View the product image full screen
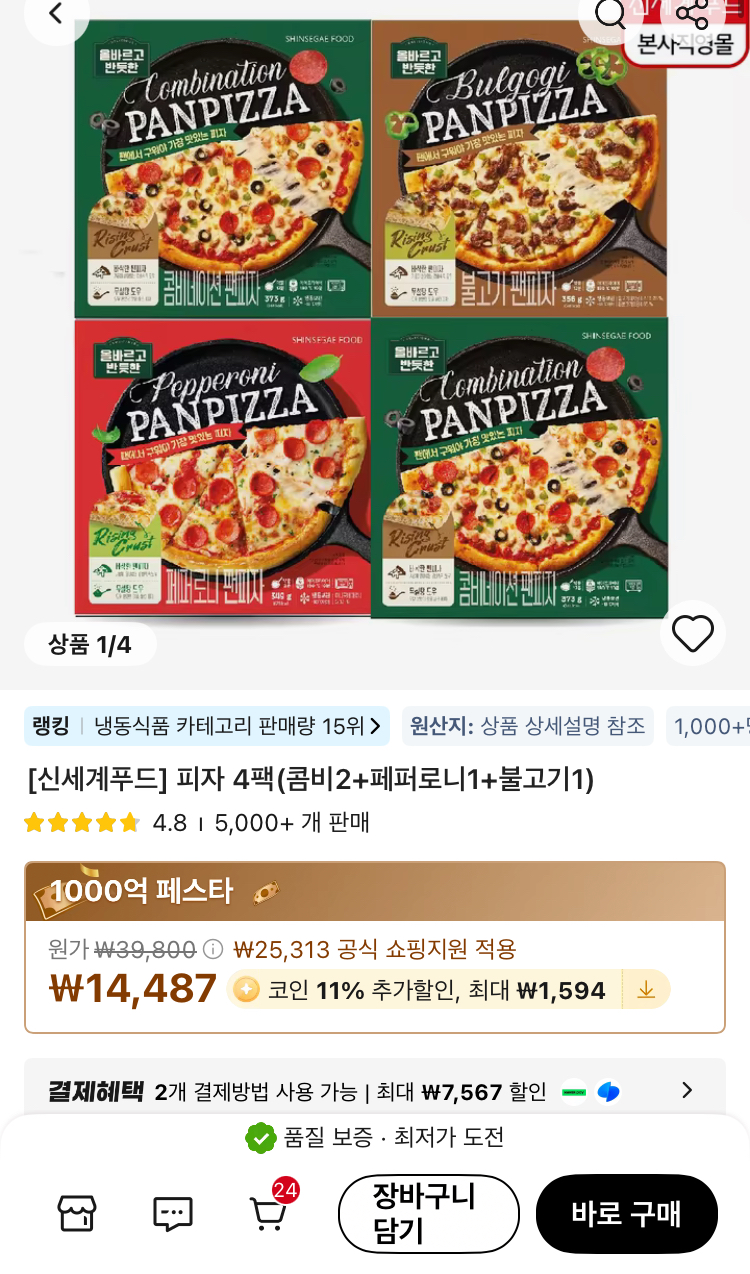Screen dimensions: 750x1274 click(x=372, y=320)
